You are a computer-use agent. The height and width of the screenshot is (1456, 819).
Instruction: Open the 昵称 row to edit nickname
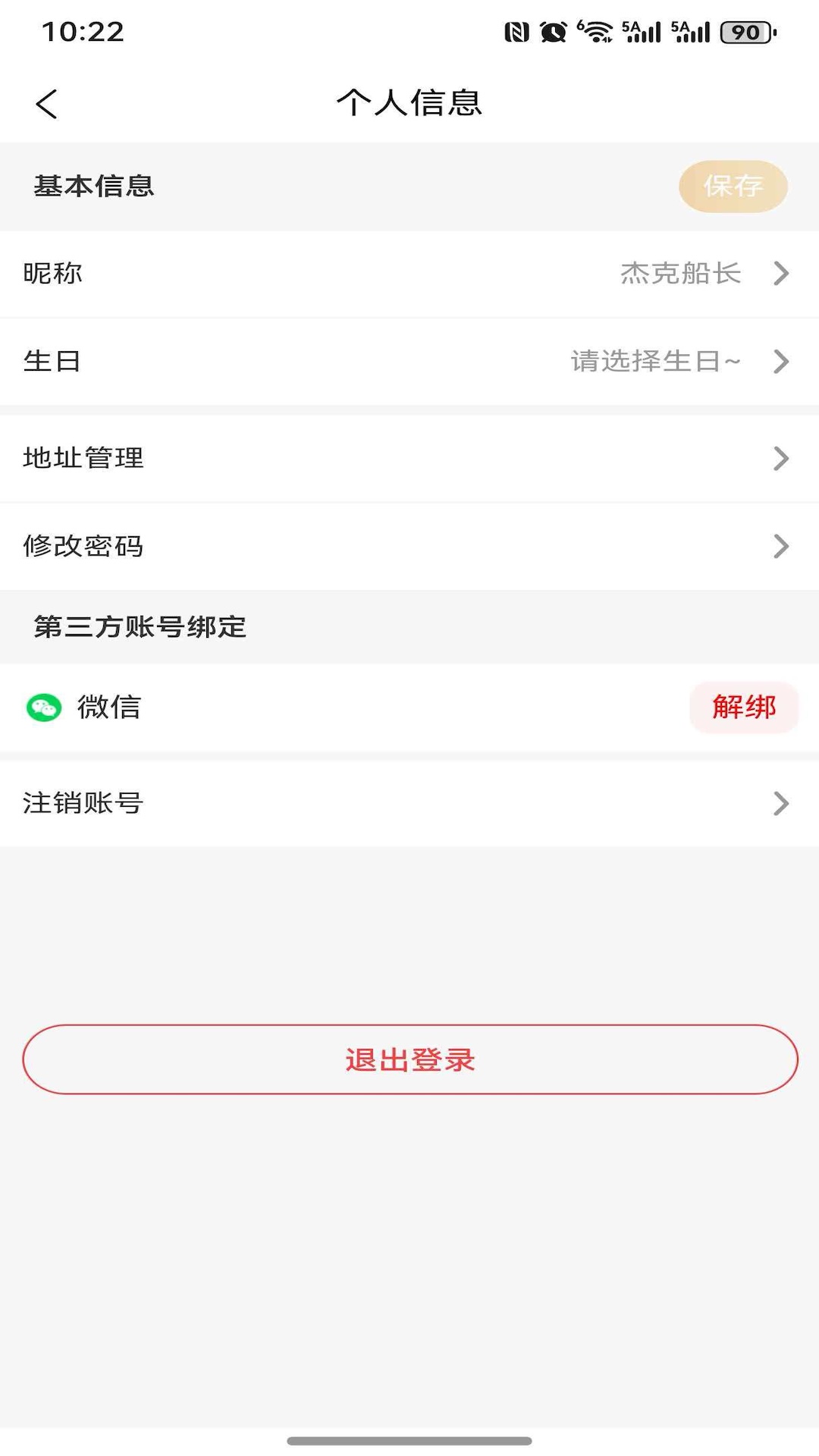pyautogui.click(x=409, y=274)
